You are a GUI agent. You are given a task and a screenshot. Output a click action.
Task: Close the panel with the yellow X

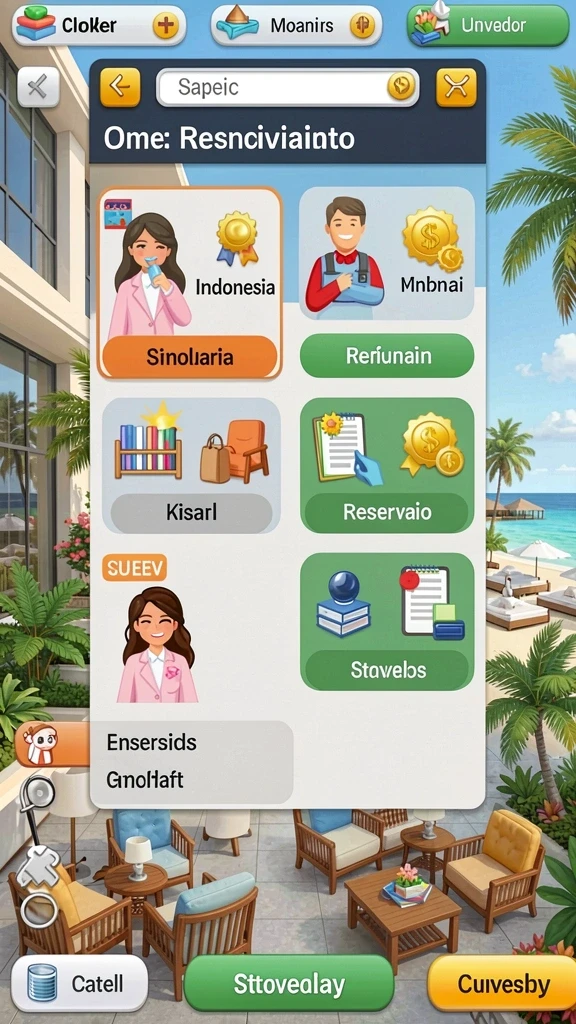456,87
